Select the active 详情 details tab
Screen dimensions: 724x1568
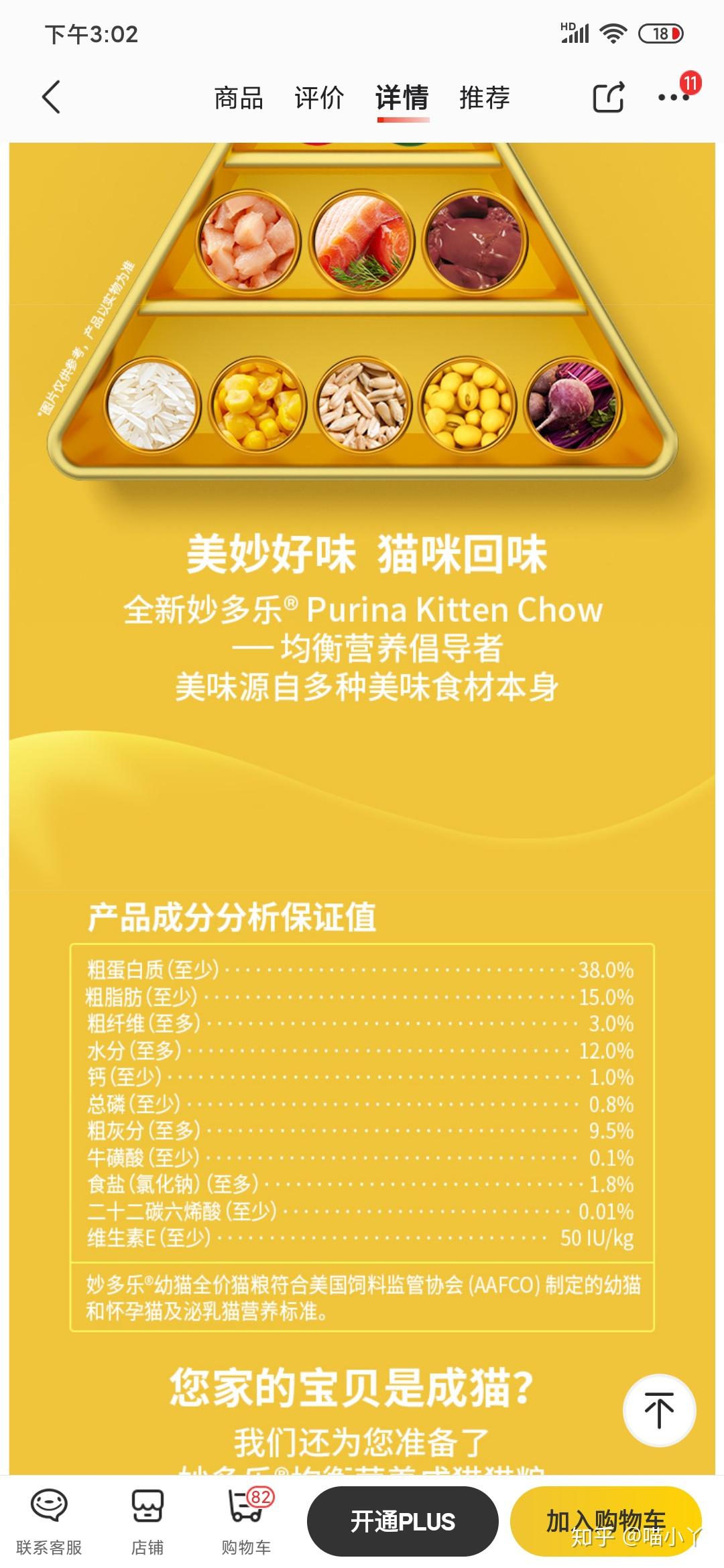point(402,98)
